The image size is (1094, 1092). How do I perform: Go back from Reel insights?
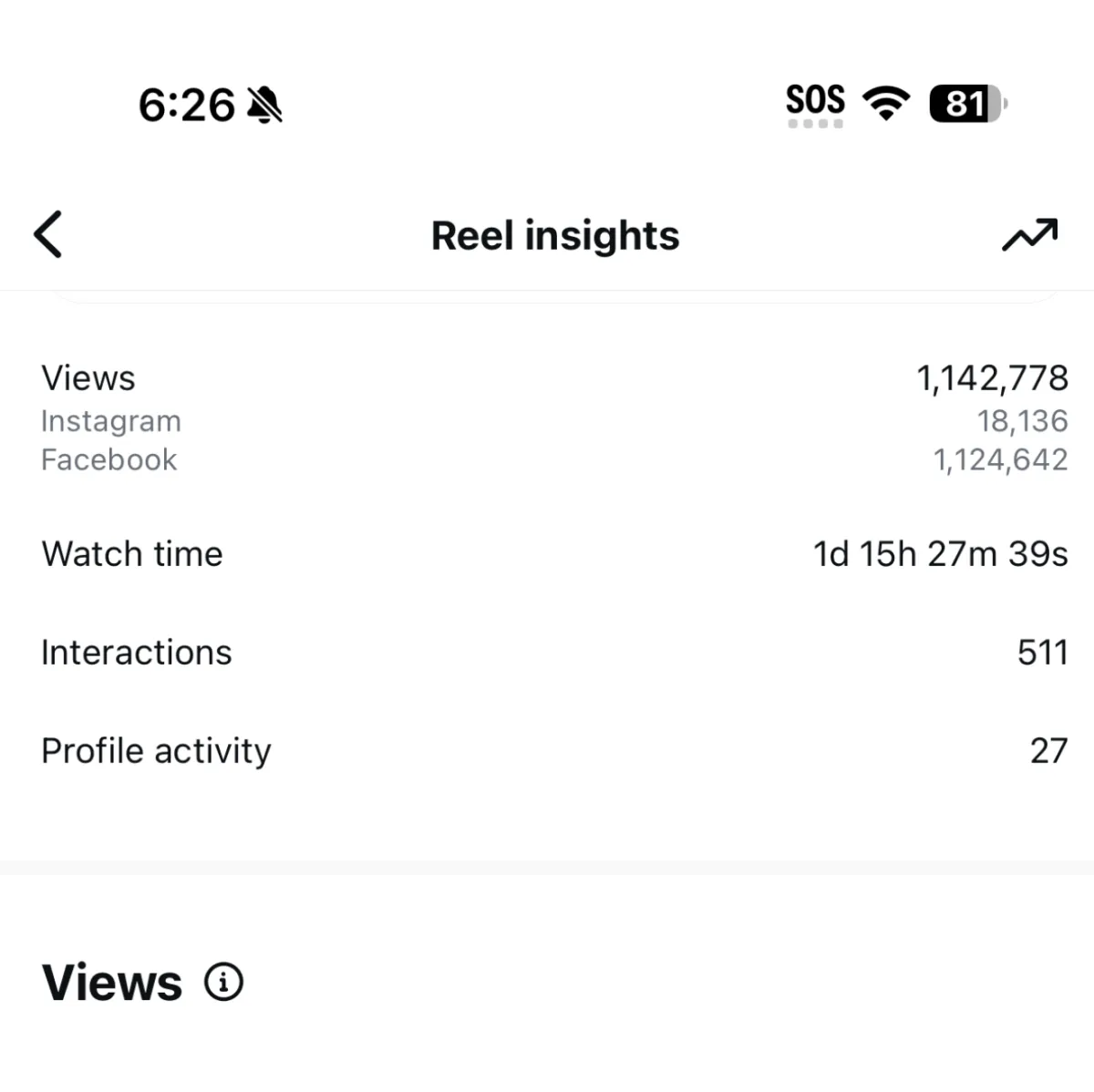47,234
